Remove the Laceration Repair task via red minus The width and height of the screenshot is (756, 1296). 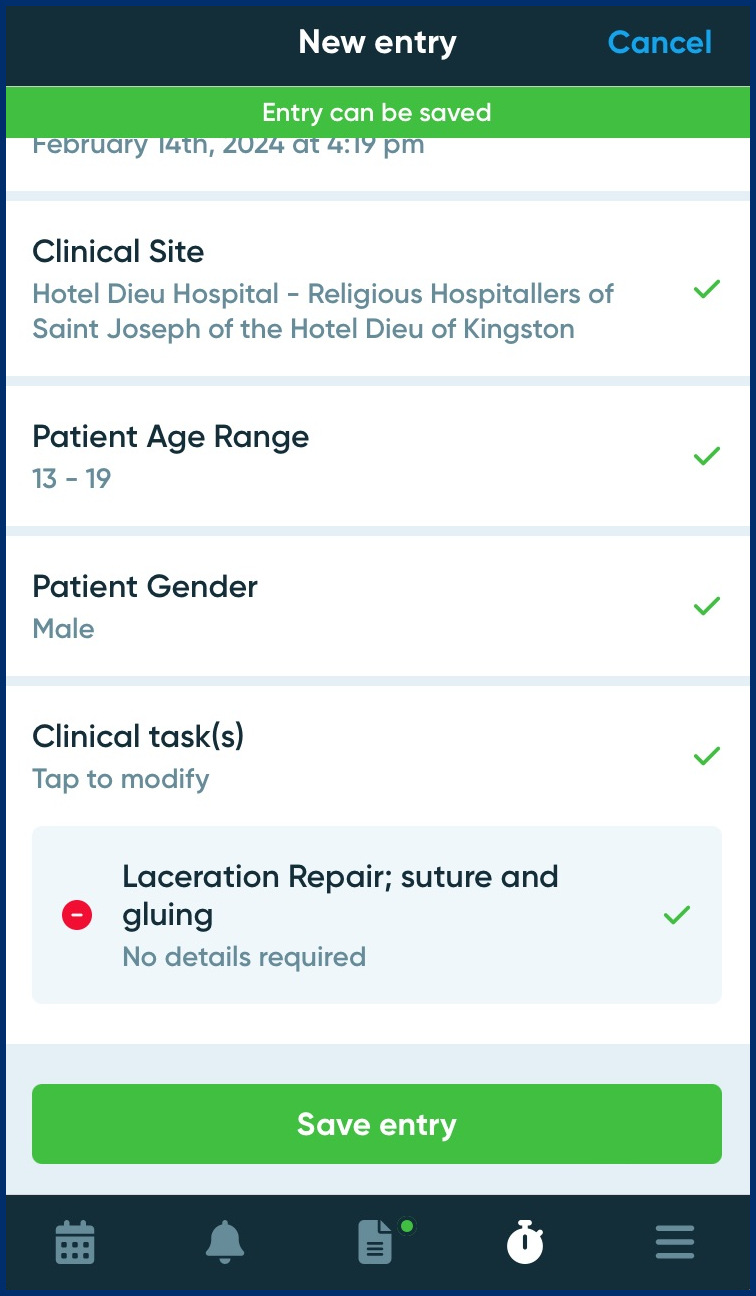[77, 915]
